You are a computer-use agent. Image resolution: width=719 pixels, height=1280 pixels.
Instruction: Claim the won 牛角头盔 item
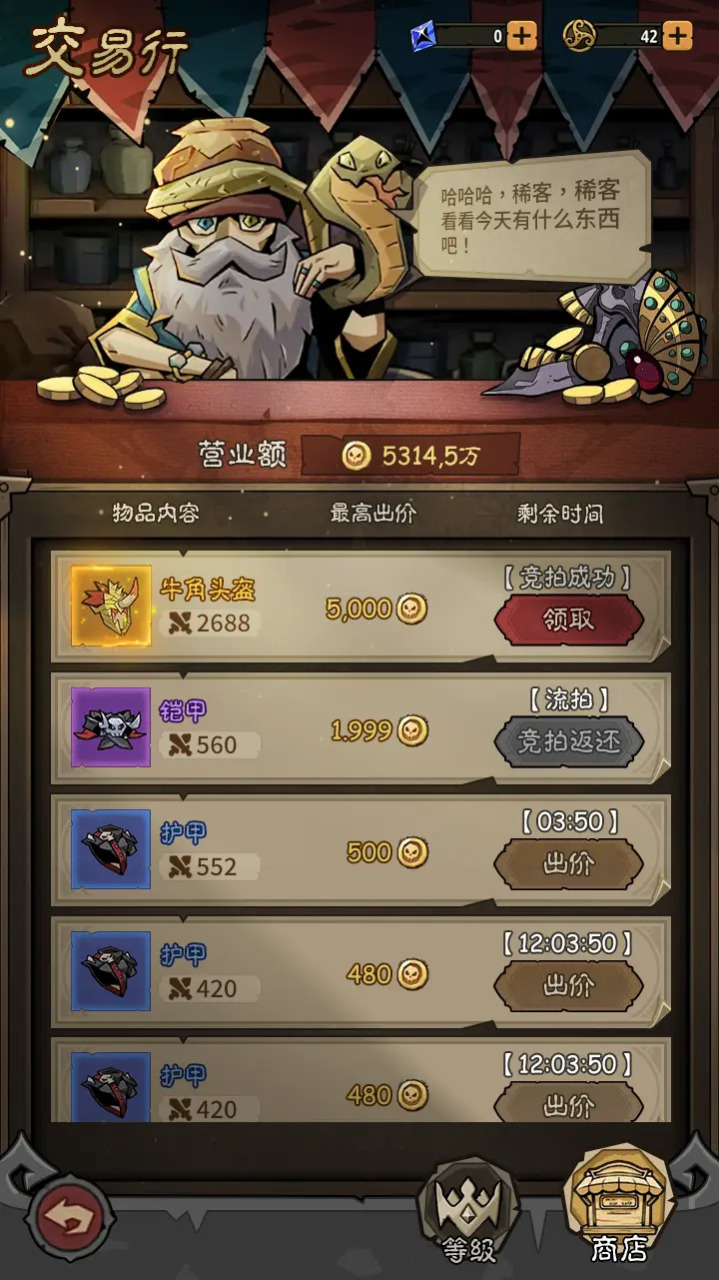(568, 620)
